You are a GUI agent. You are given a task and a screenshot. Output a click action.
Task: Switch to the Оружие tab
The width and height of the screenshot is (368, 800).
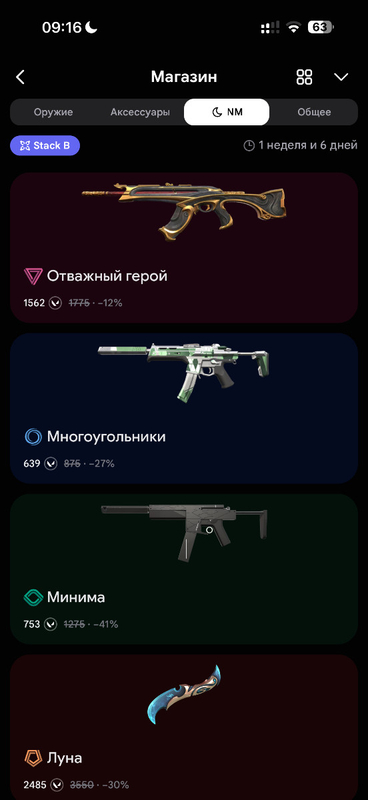(x=54, y=112)
